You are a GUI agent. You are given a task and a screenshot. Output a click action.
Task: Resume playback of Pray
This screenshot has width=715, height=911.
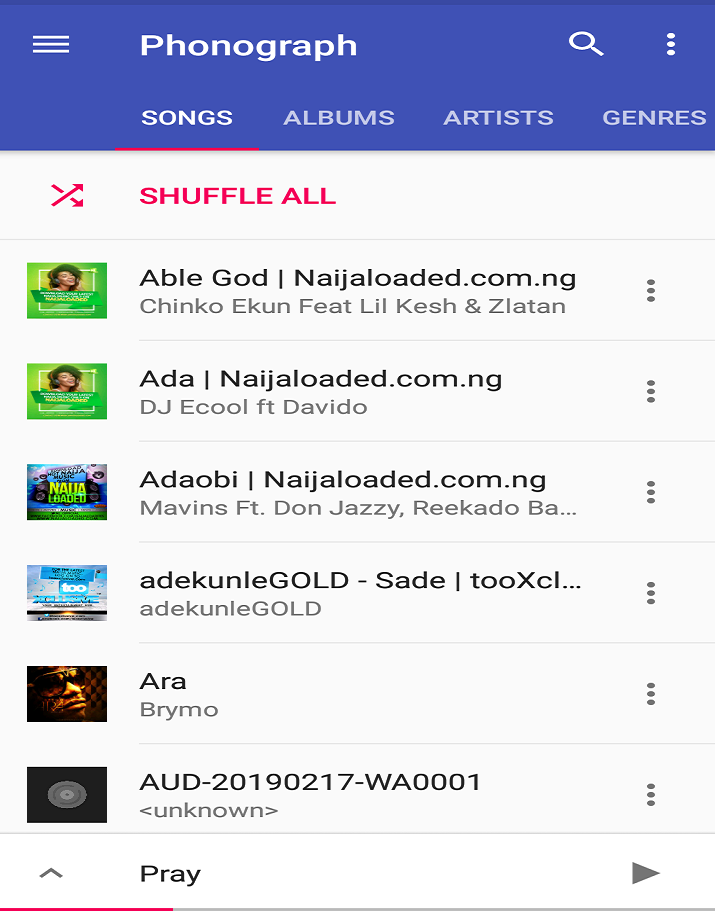(x=646, y=873)
